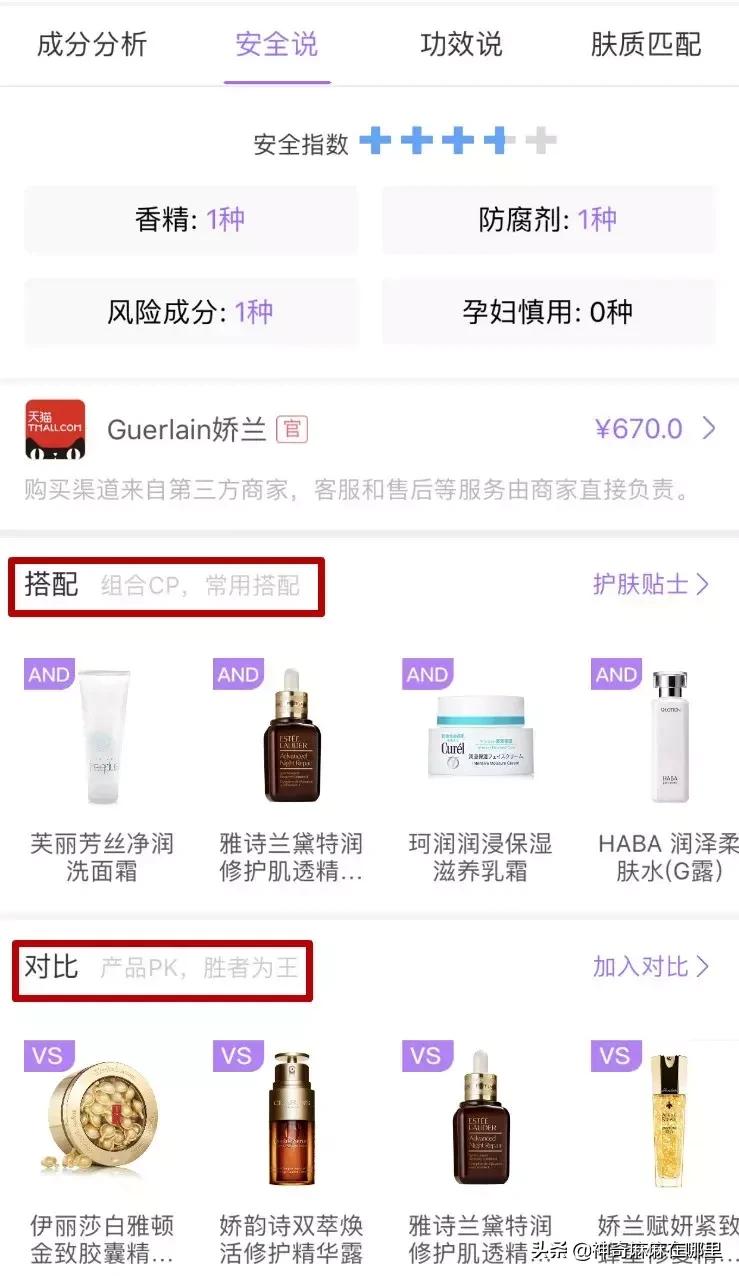739x1276 pixels.
Task: Toggle the 孕妇慎用: 0种 pregnancy caution item
Action: coord(548,312)
